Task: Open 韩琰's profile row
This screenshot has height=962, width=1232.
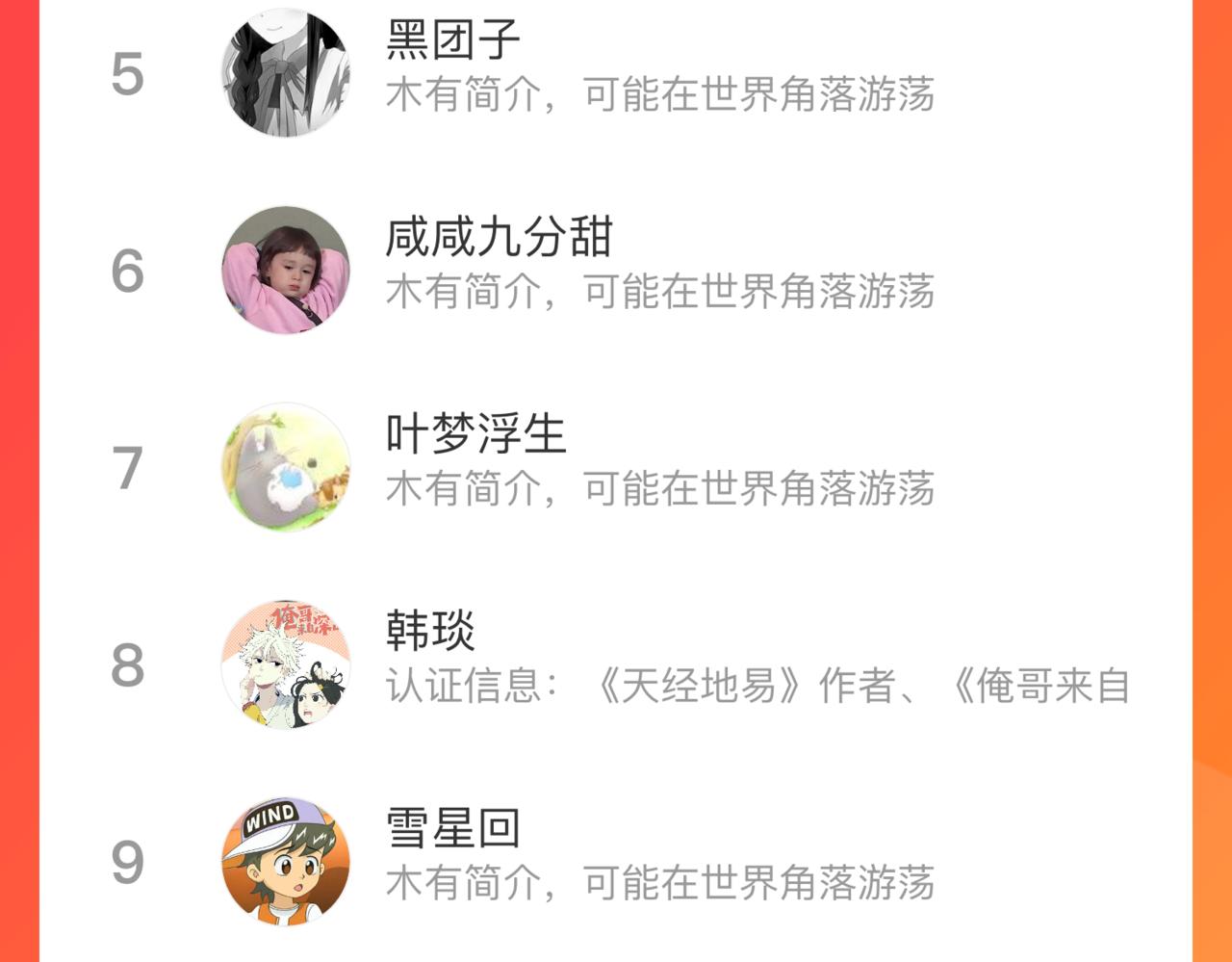Action: tap(616, 664)
